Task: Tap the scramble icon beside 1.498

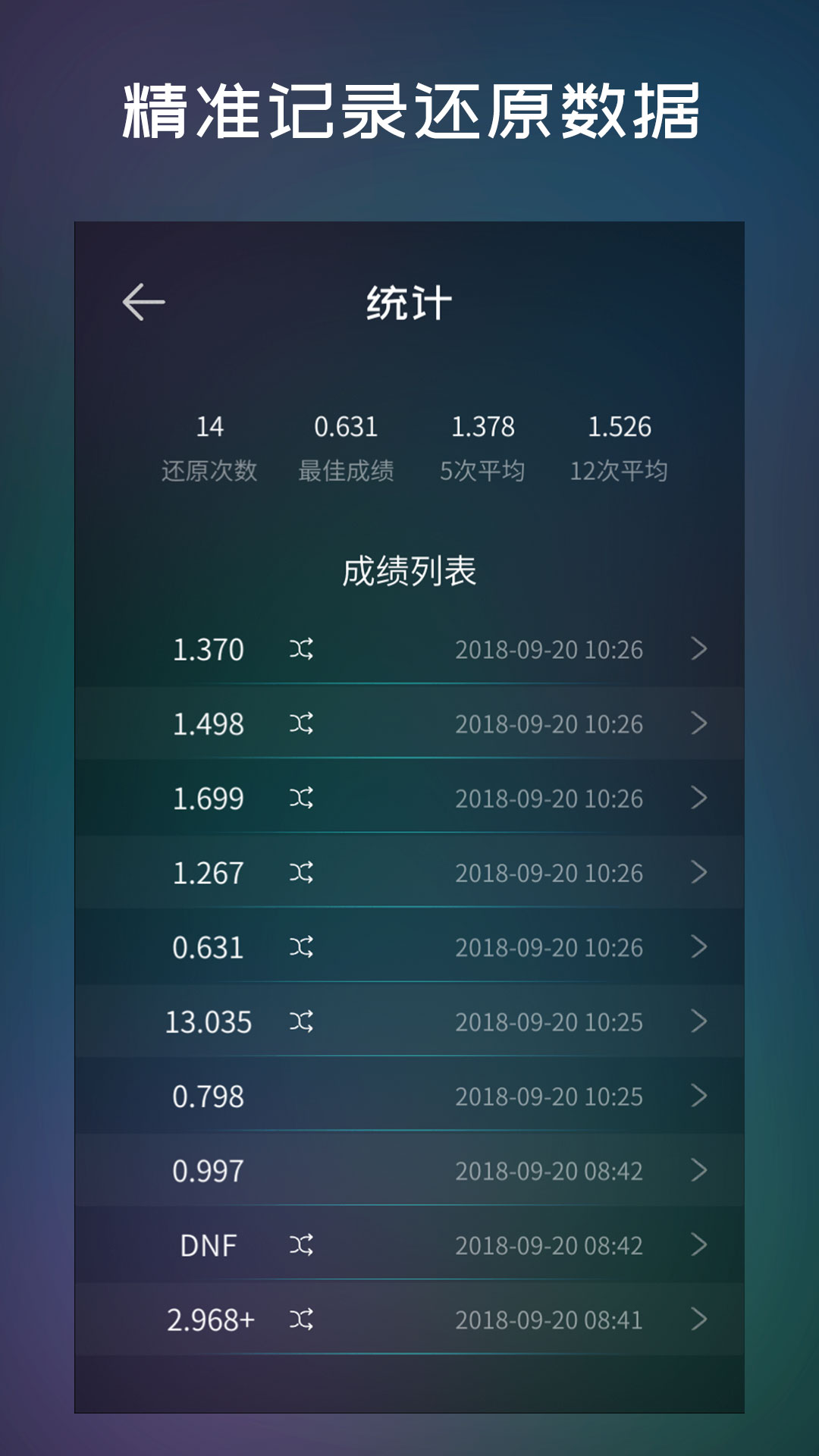Action: click(302, 723)
